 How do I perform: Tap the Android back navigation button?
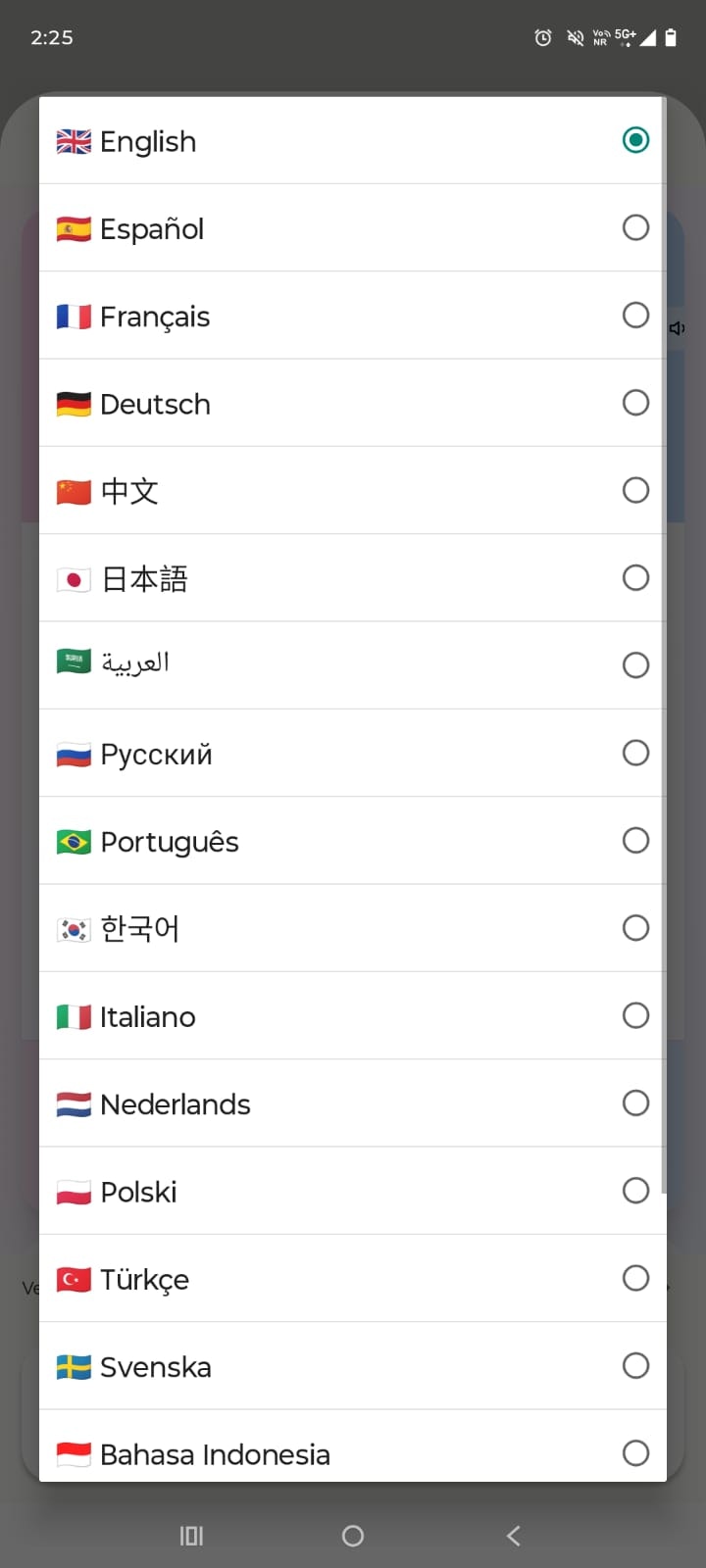tap(513, 1536)
